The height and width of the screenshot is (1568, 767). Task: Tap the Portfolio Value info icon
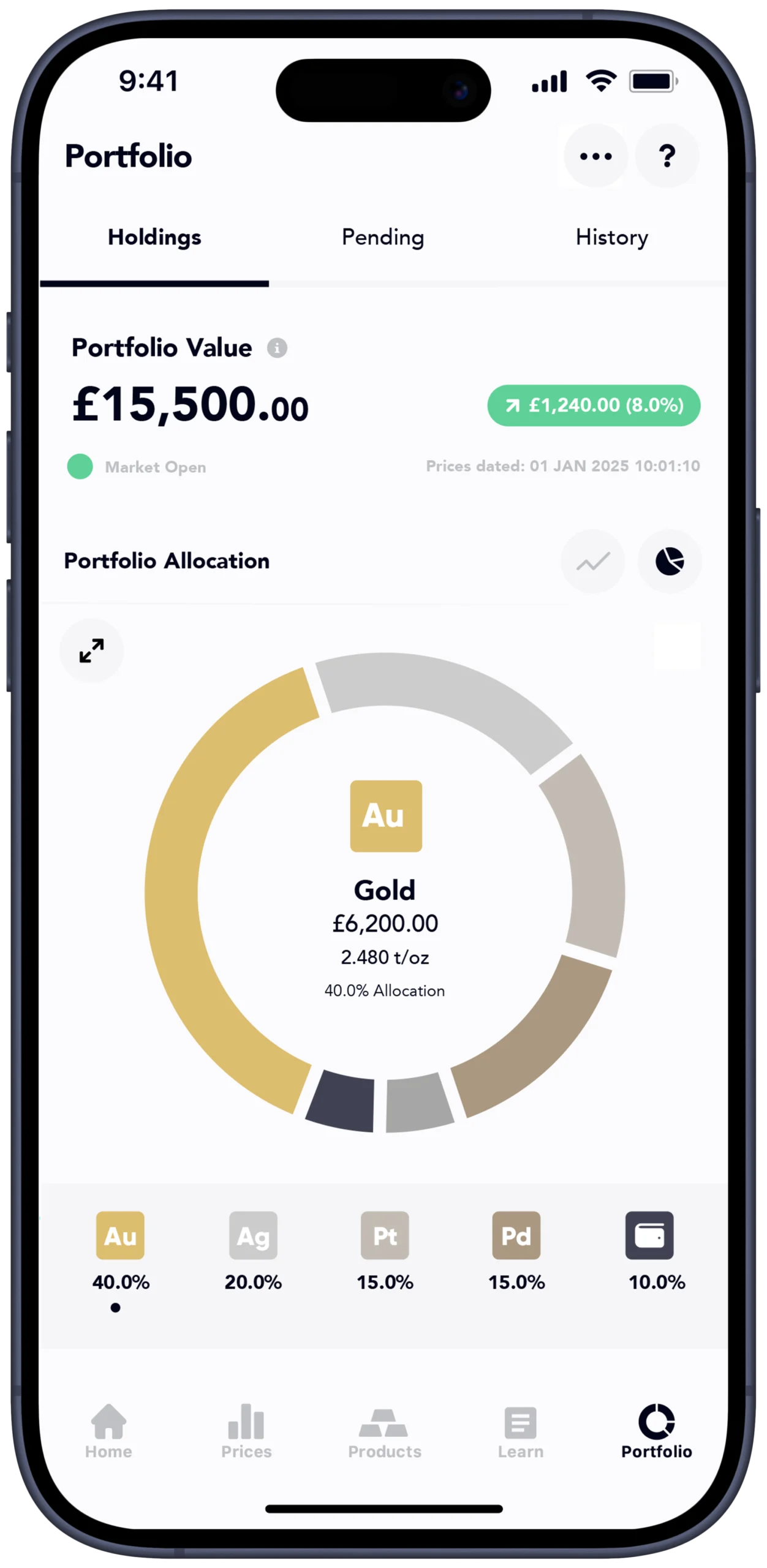[x=277, y=348]
